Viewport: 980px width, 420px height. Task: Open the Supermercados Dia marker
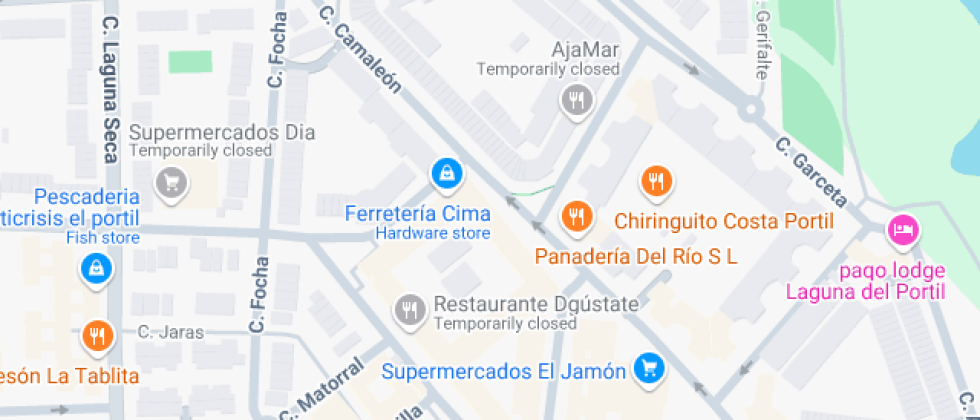click(x=172, y=182)
